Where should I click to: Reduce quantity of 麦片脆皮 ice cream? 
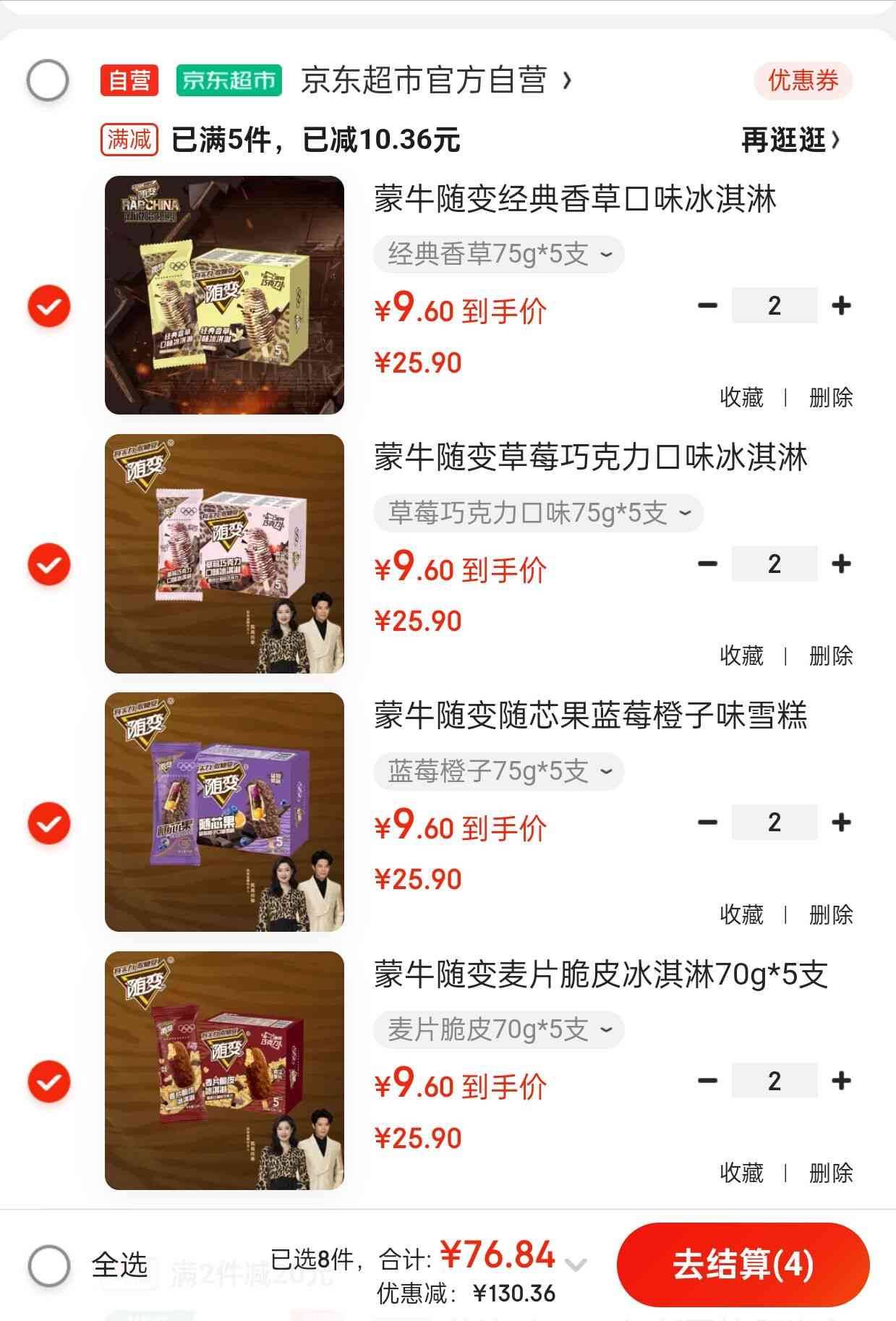coord(707,1081)
